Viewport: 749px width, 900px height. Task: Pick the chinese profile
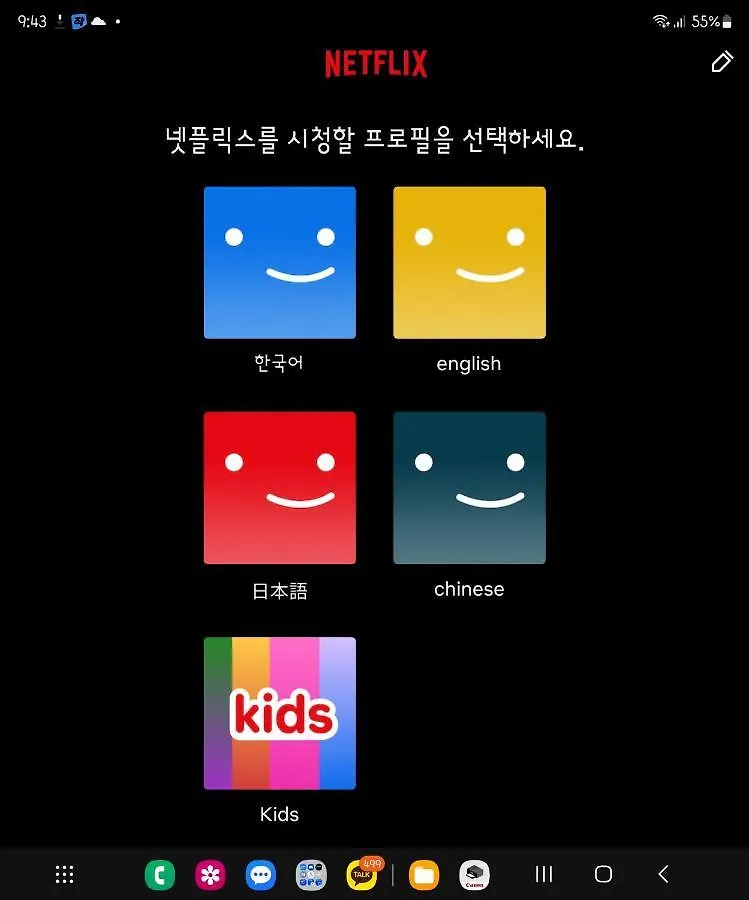pos(469,488)
